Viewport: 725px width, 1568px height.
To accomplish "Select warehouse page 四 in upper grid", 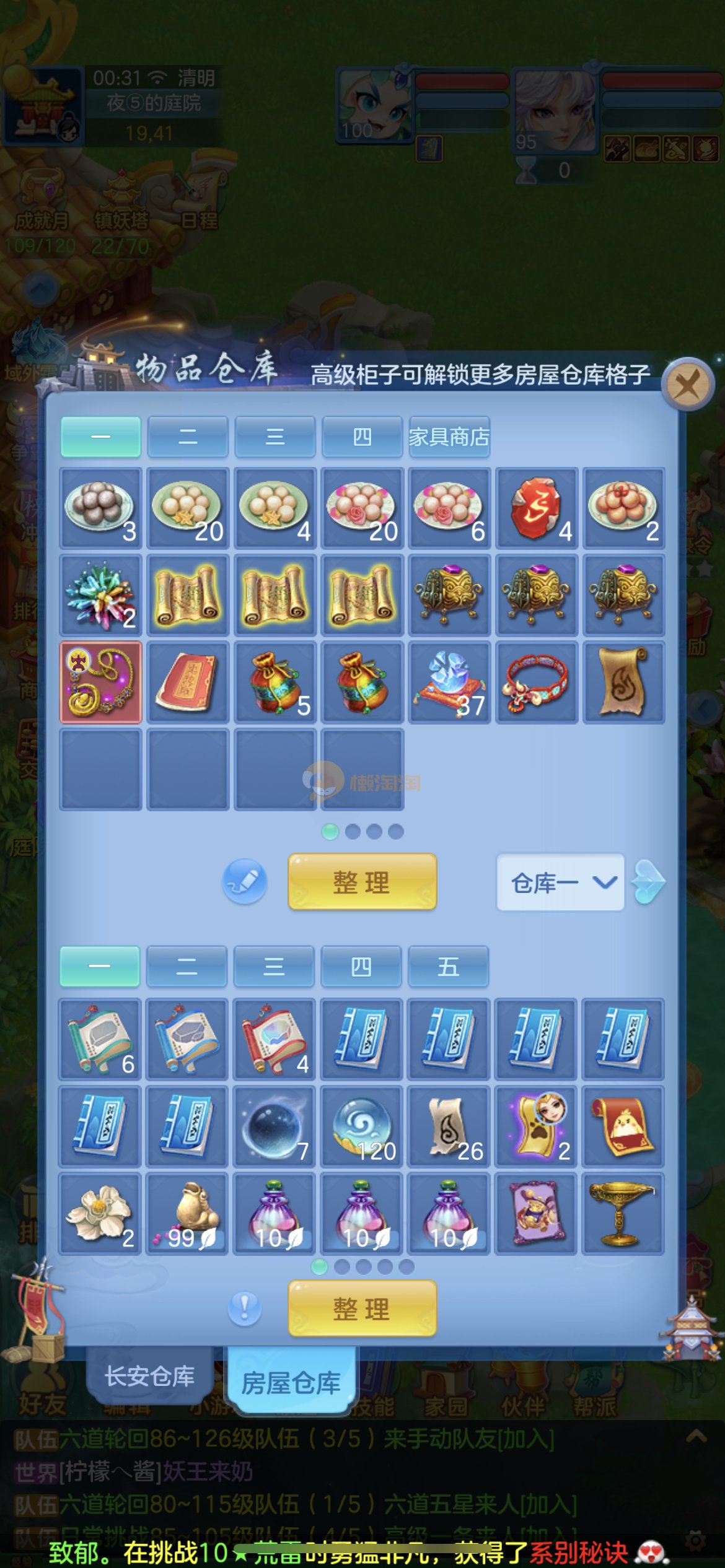I will pos(362,437).
